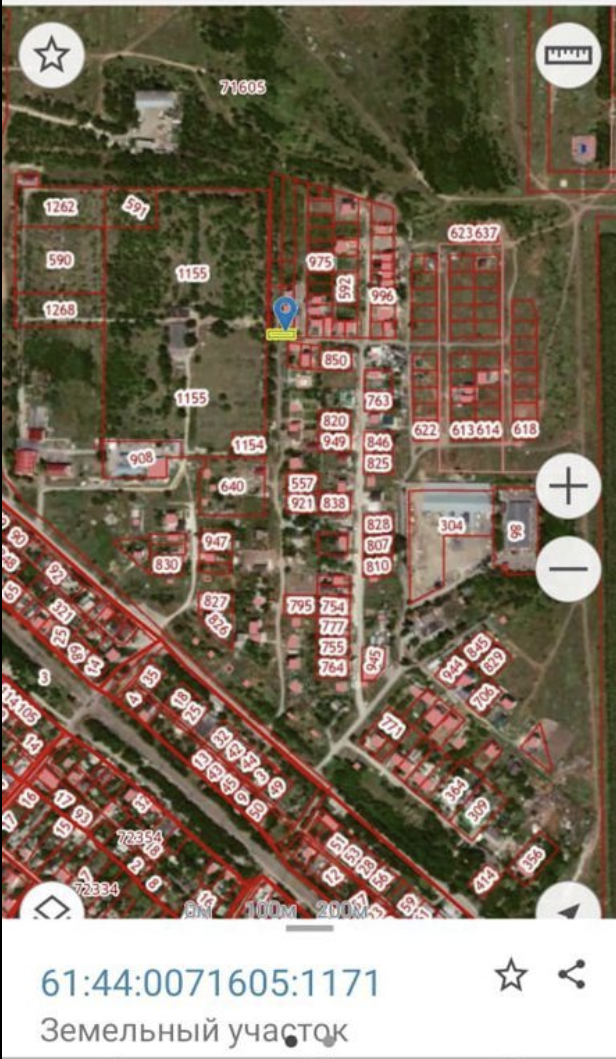Zoom in with the plus button
616x1059 pixels.
coord(568,487)
